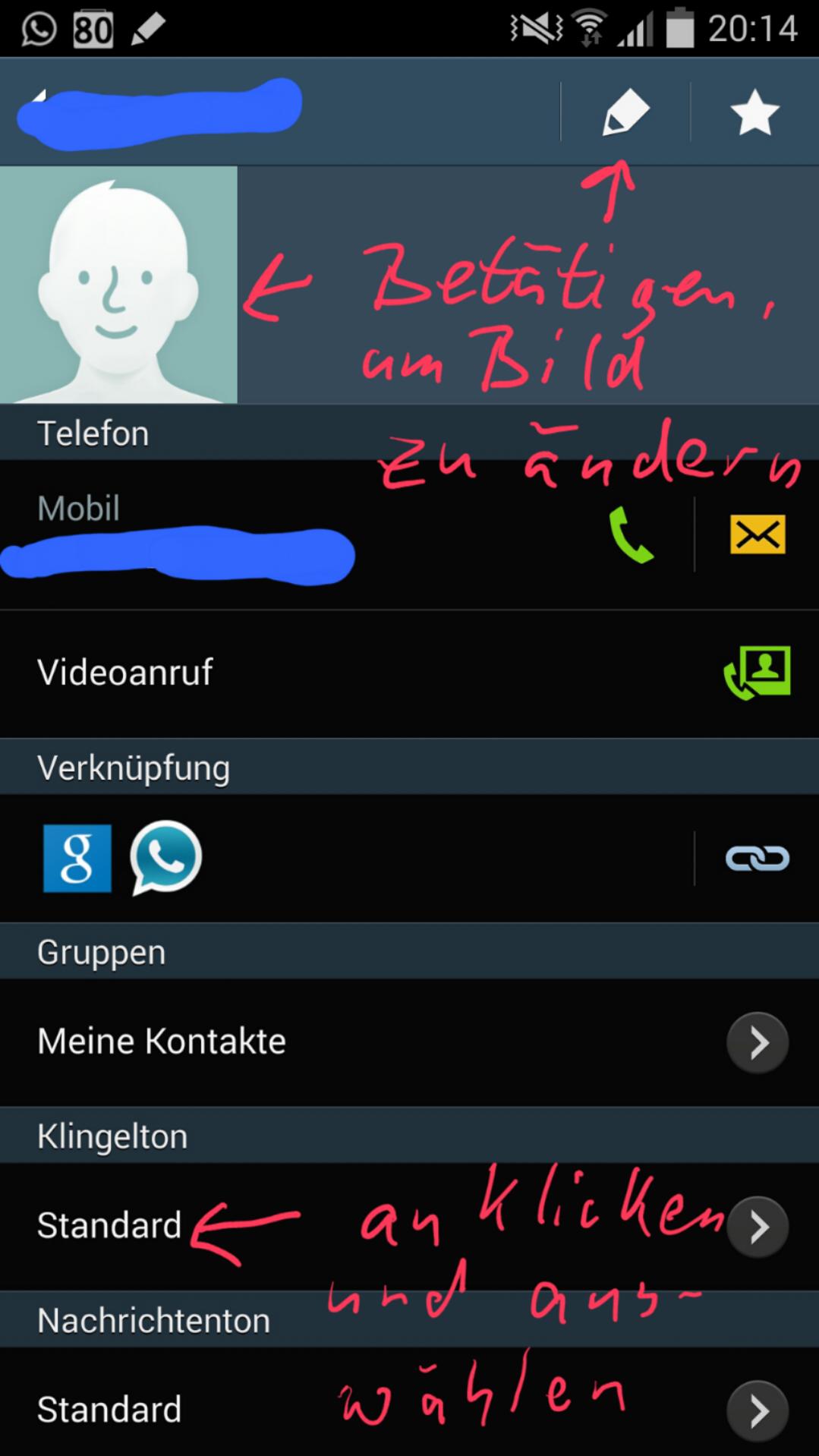Open the linked Google account icon

click(77, 858)
